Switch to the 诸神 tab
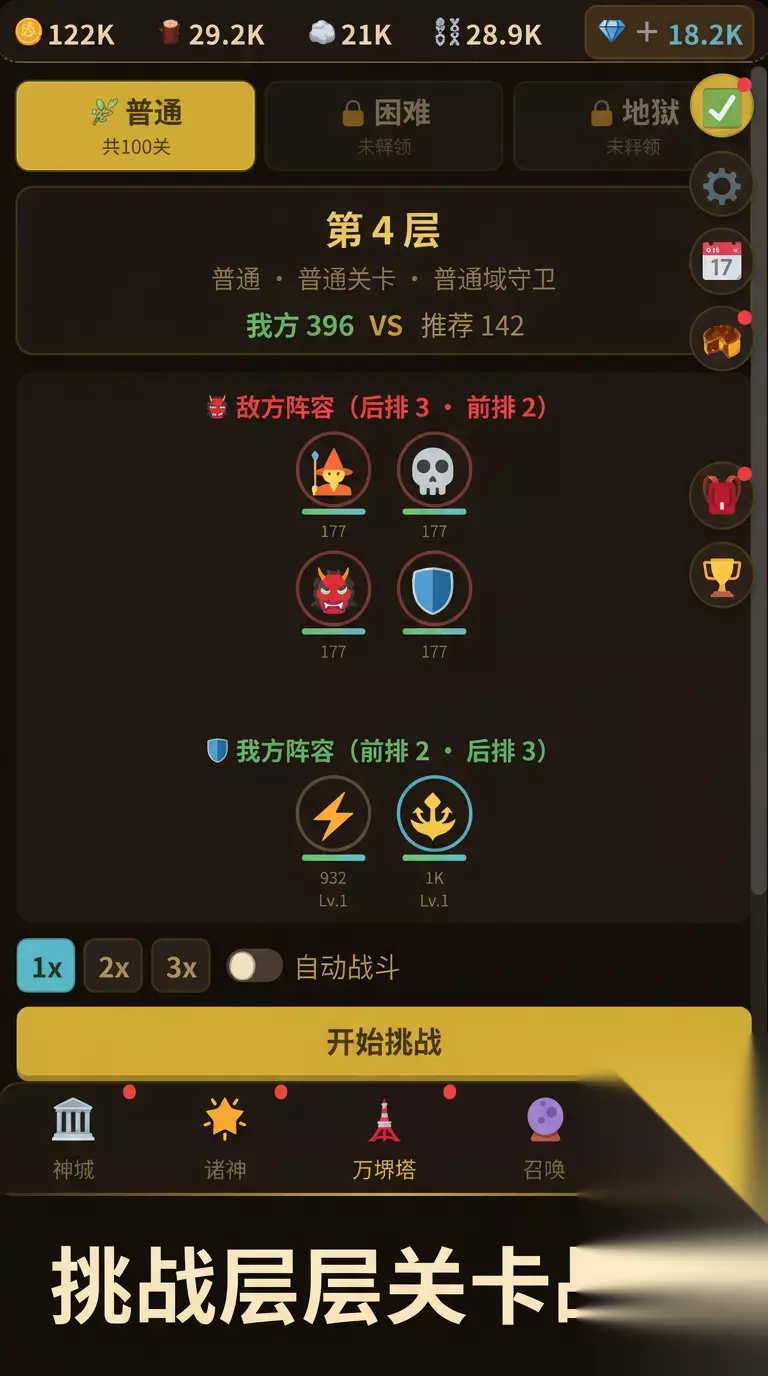The image size is (768, 1376). (225, 1138)
